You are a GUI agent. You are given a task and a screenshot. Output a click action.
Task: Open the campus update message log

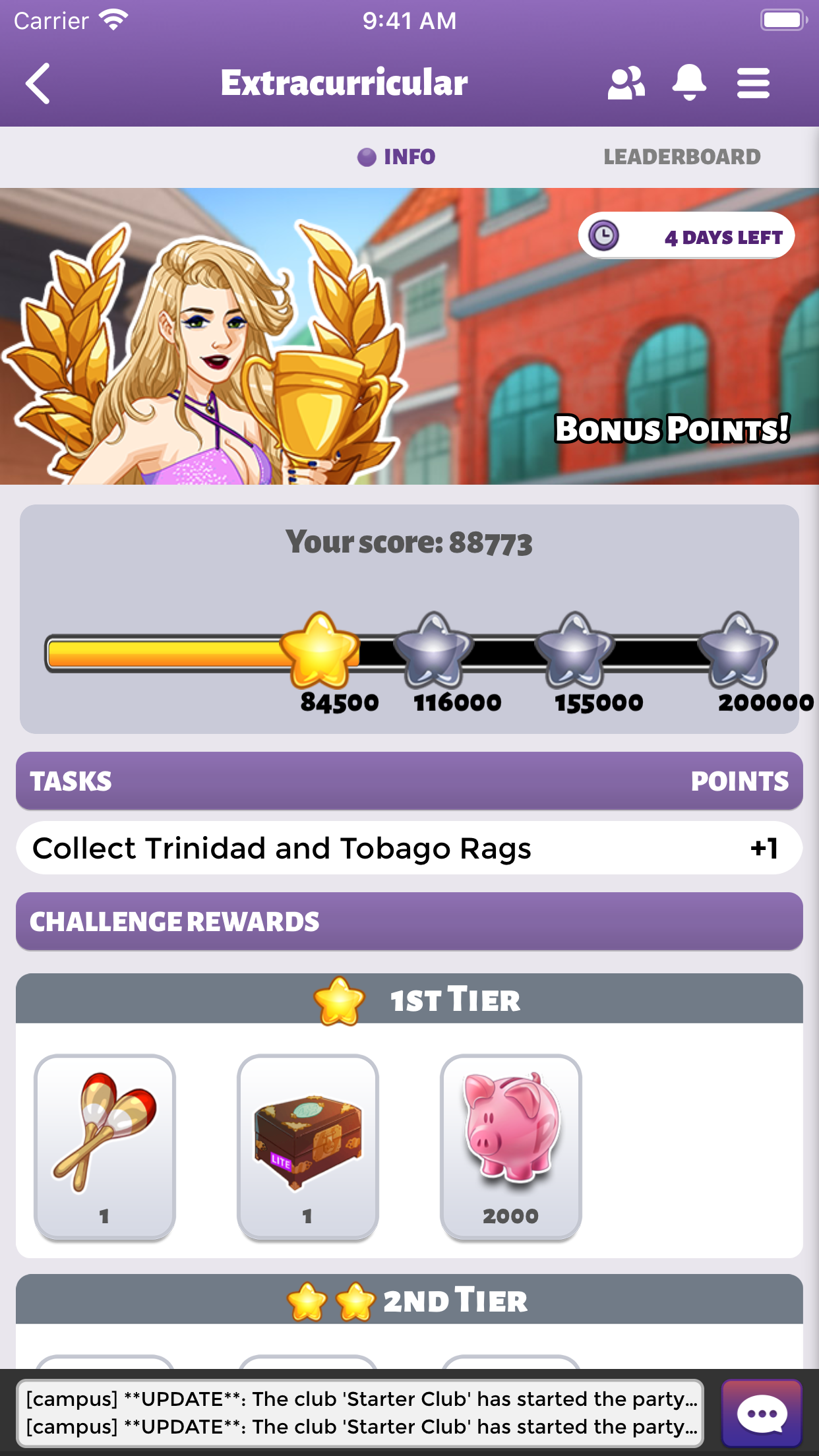360,1413
